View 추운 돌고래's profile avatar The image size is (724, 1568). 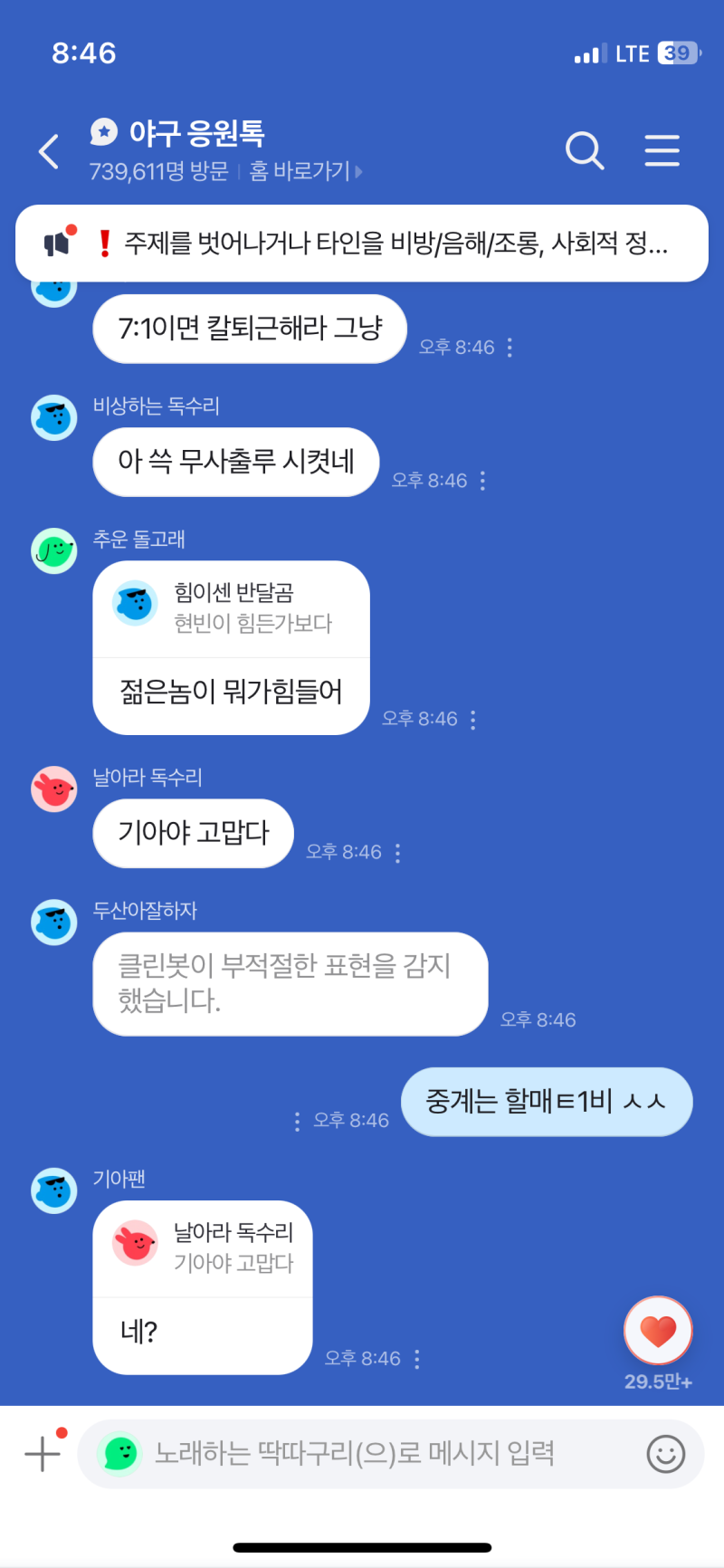click(x=54, y=550)
